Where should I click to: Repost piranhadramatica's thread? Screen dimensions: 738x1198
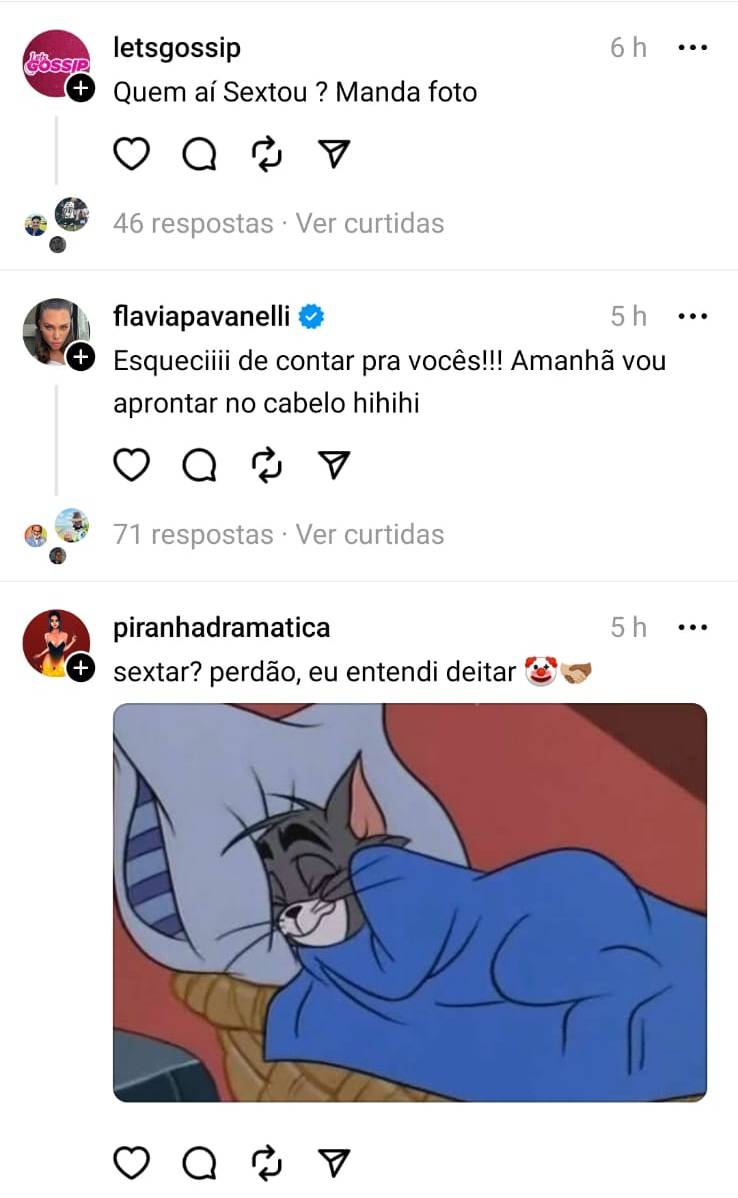coord(267,1162)
